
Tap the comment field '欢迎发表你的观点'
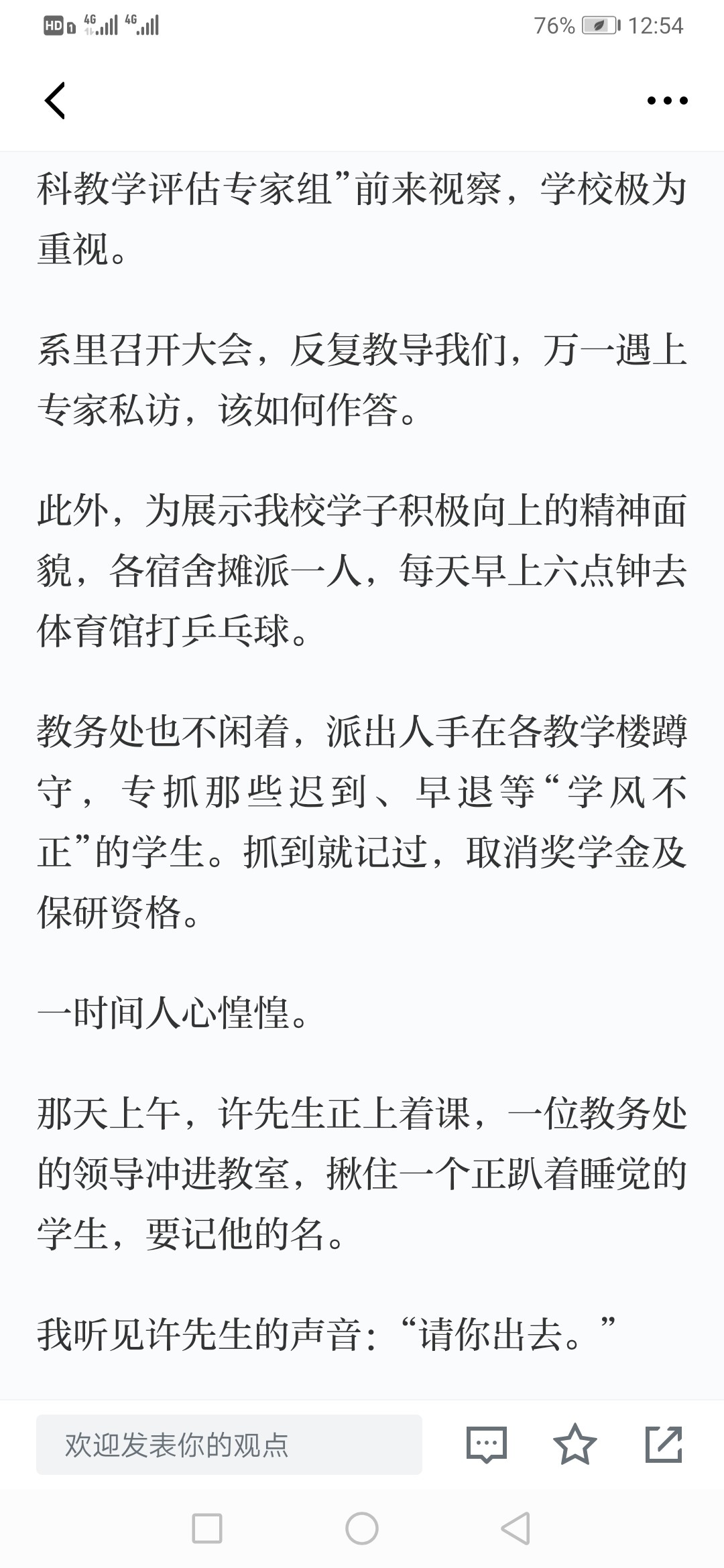pos(229,1445)
